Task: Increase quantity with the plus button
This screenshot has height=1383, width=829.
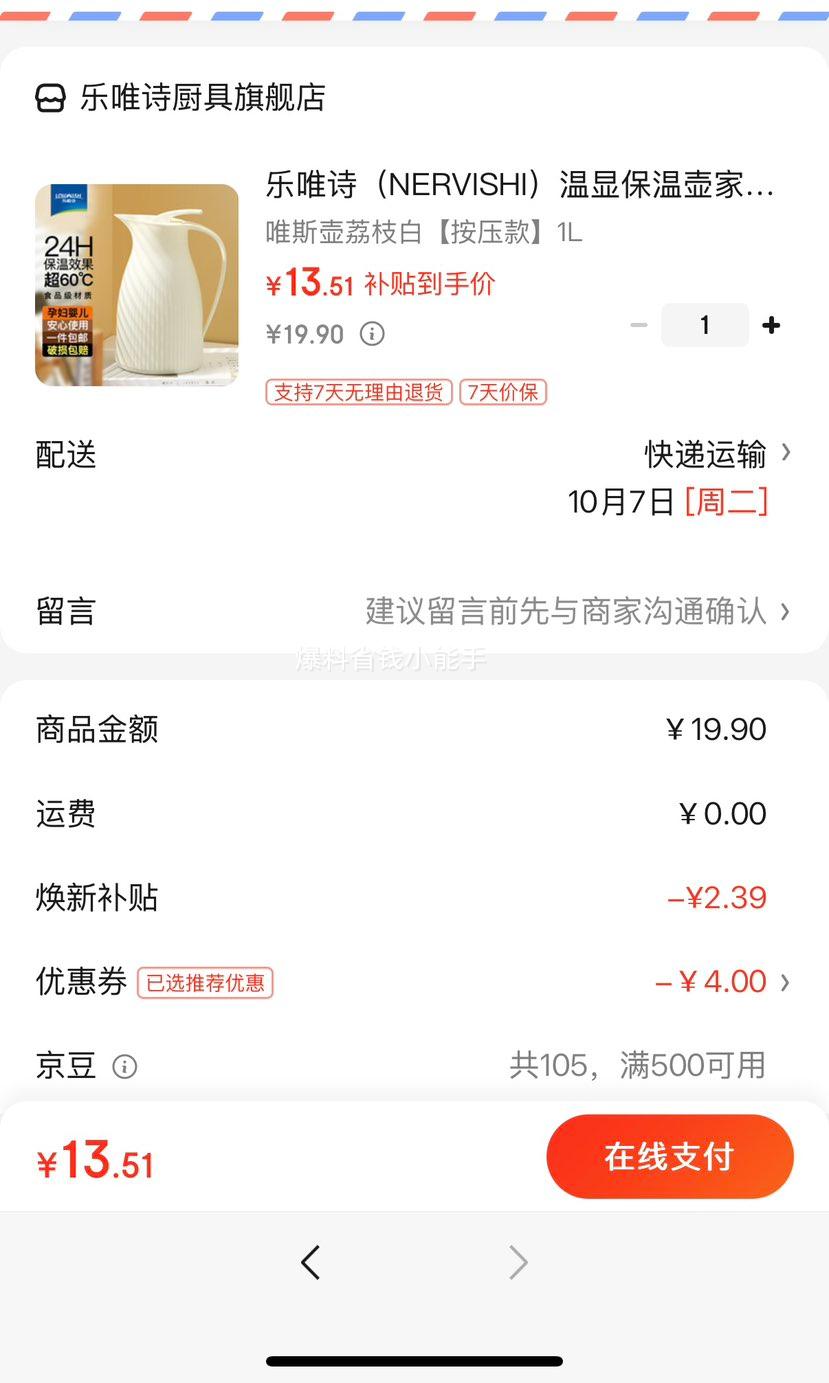Action: pos(771,325)
